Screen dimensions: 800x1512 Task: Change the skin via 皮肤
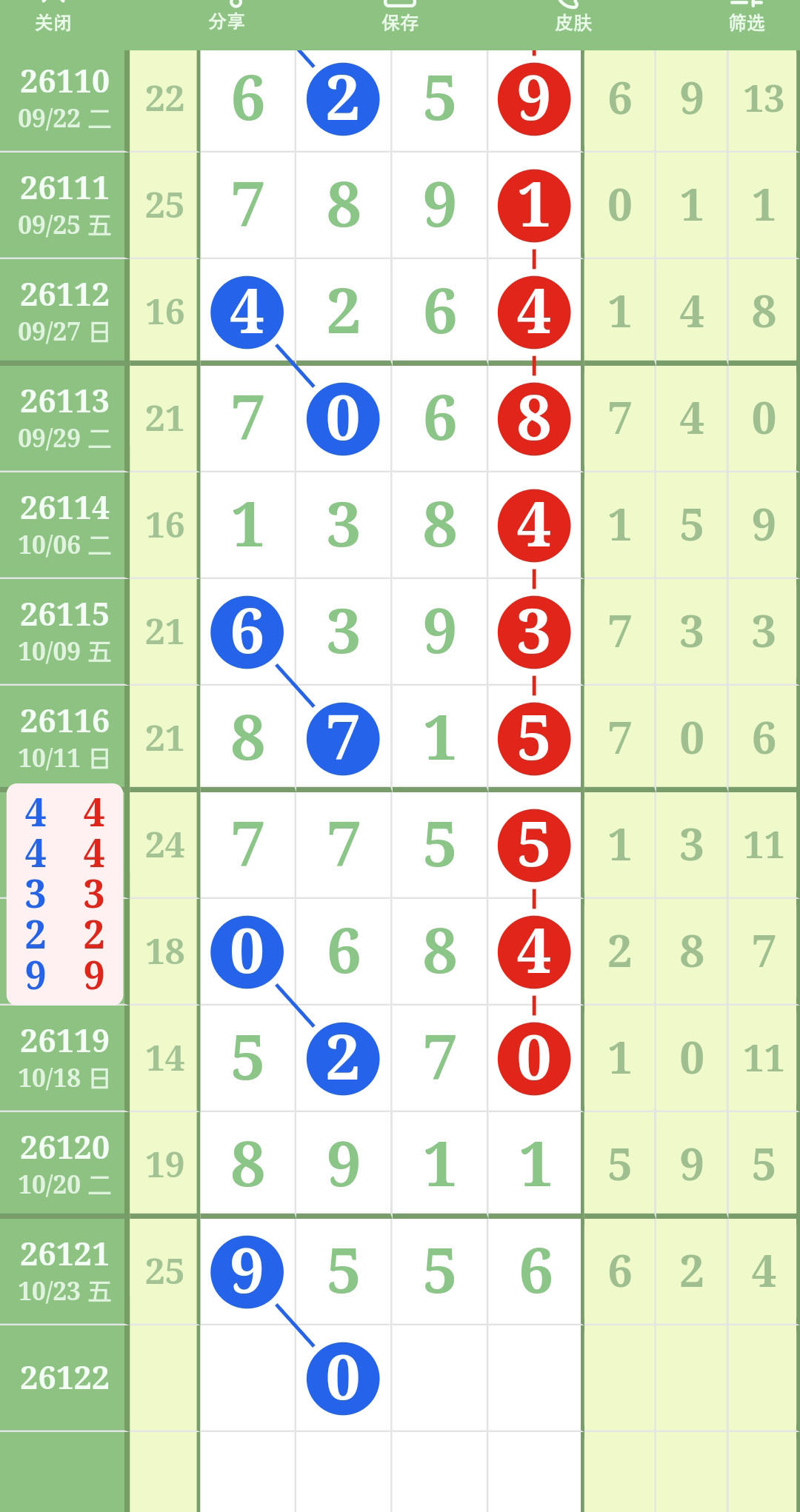(573, 16)
